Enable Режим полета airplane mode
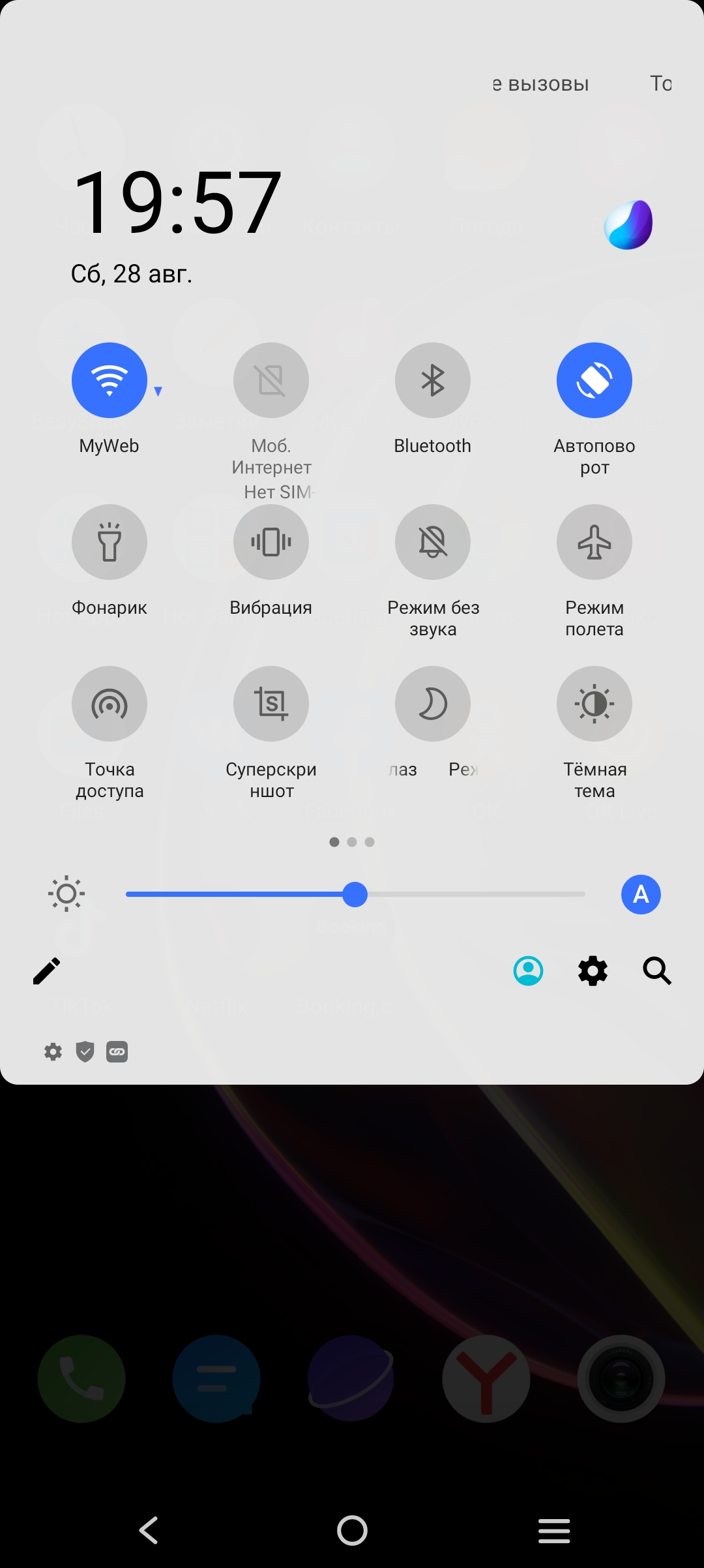 point(594,542)
